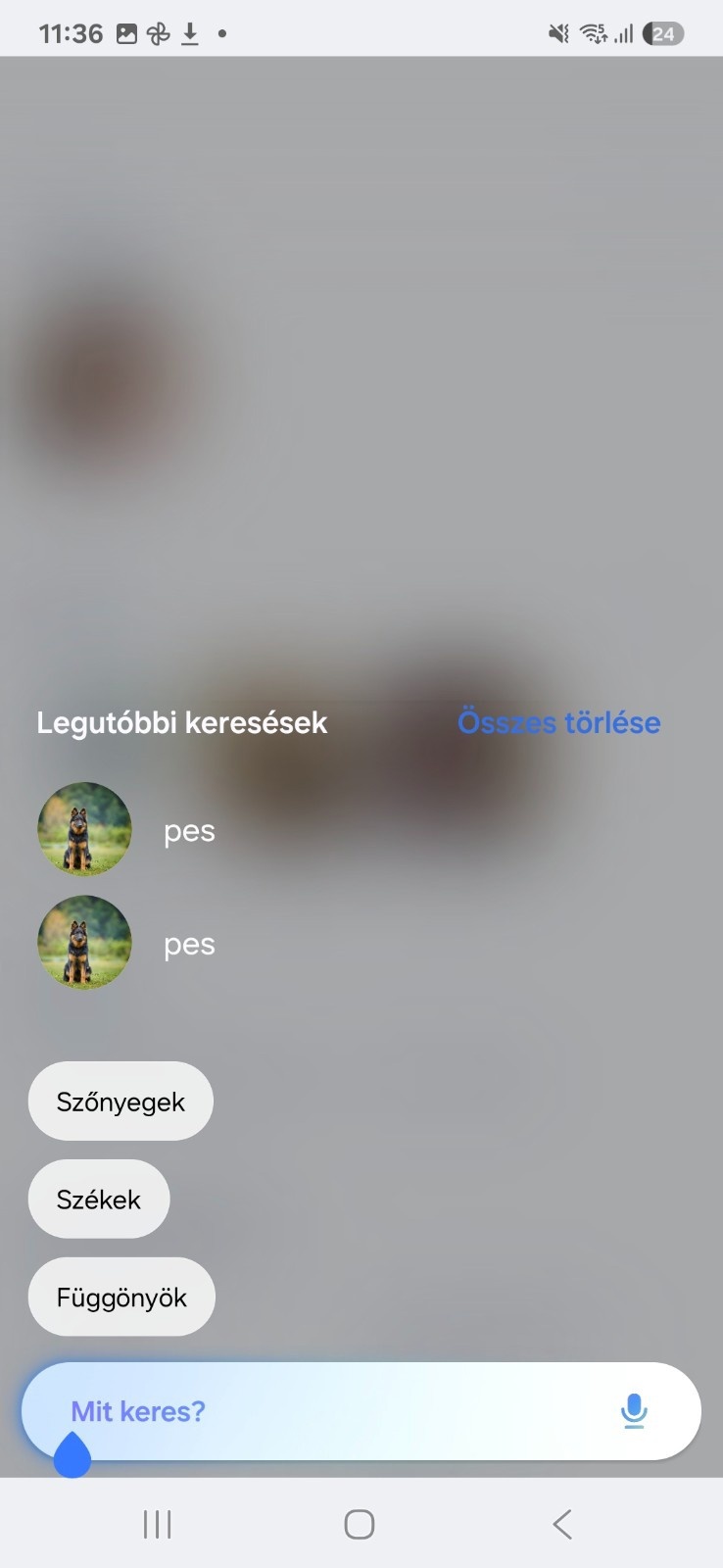Choose the Székek suggestion chip
The image size is (723, 1568).
(x=99, y=1200)
